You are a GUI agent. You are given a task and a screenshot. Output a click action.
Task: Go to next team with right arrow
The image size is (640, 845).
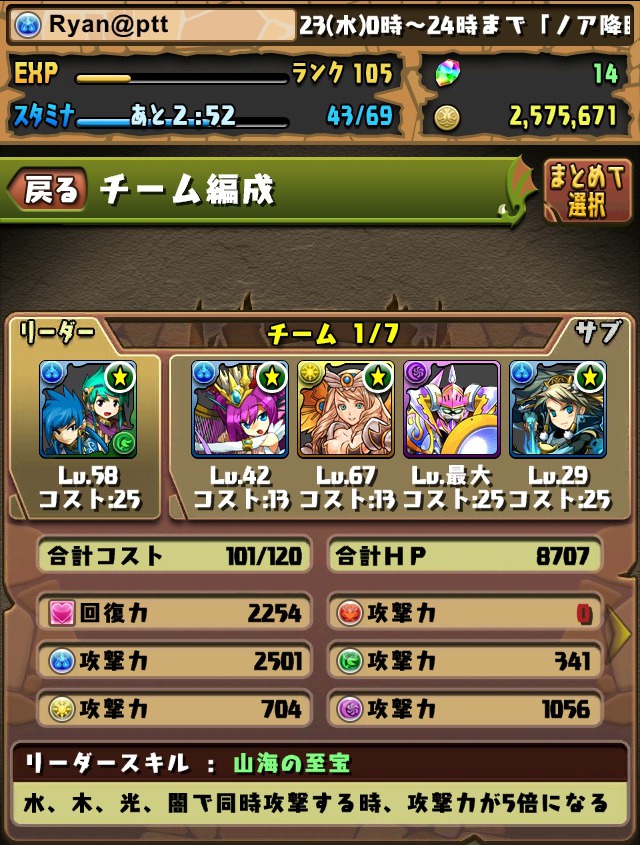[x=622, y=632]
